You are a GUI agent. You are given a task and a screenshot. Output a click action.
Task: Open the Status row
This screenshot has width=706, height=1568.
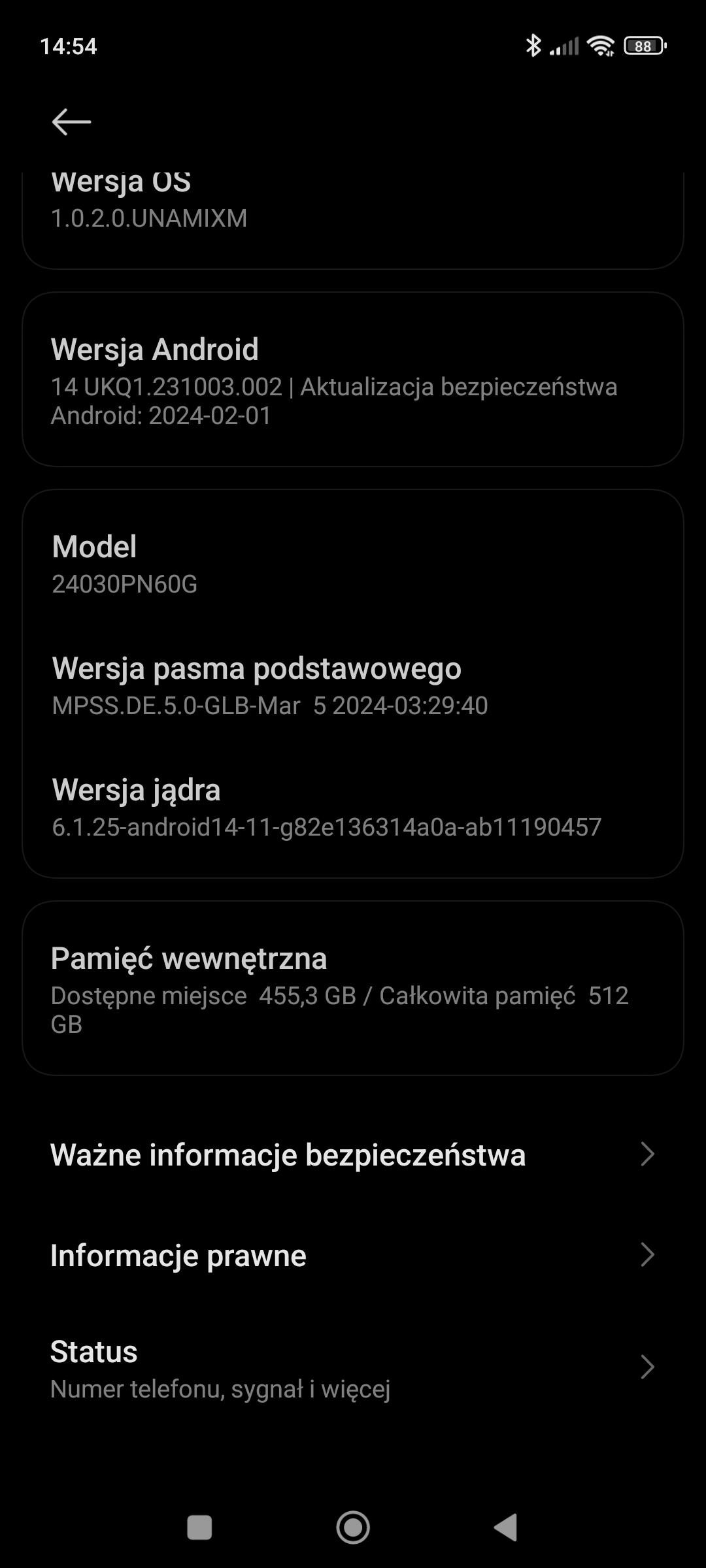353,1367
